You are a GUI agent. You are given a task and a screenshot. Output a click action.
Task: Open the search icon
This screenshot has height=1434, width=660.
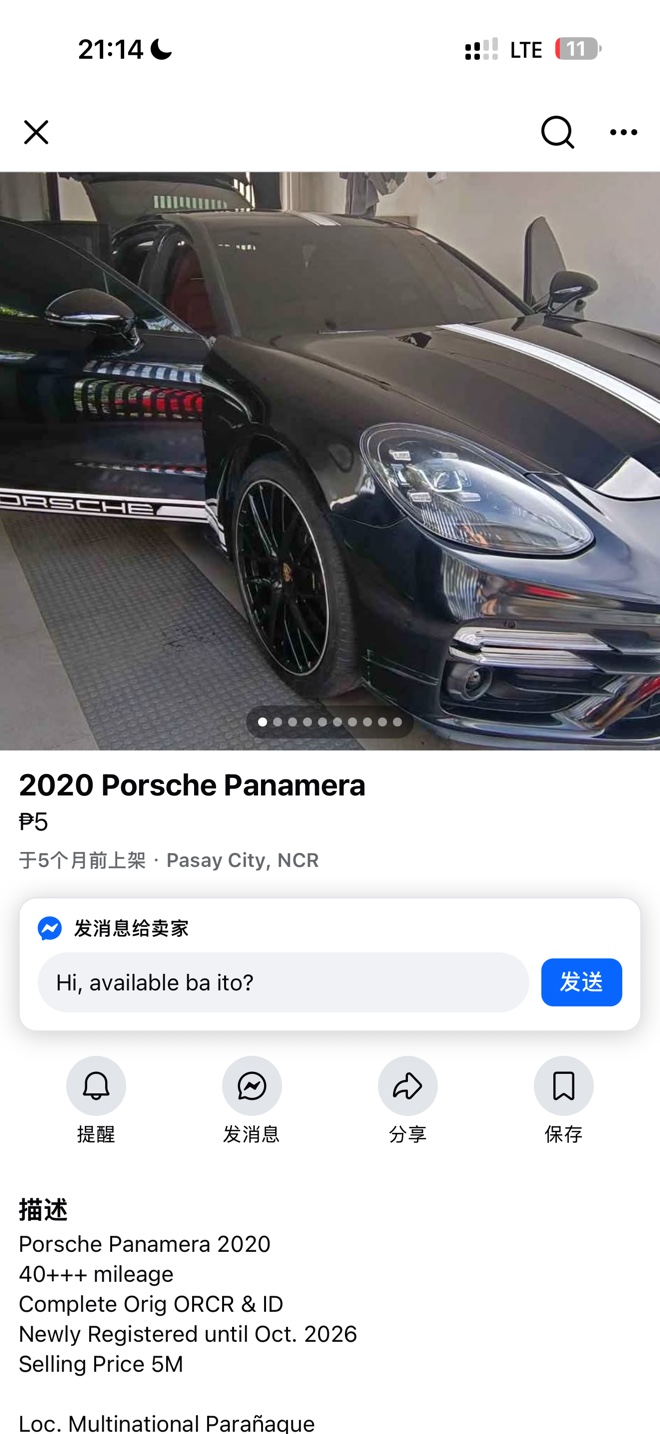tap(557, 132)
